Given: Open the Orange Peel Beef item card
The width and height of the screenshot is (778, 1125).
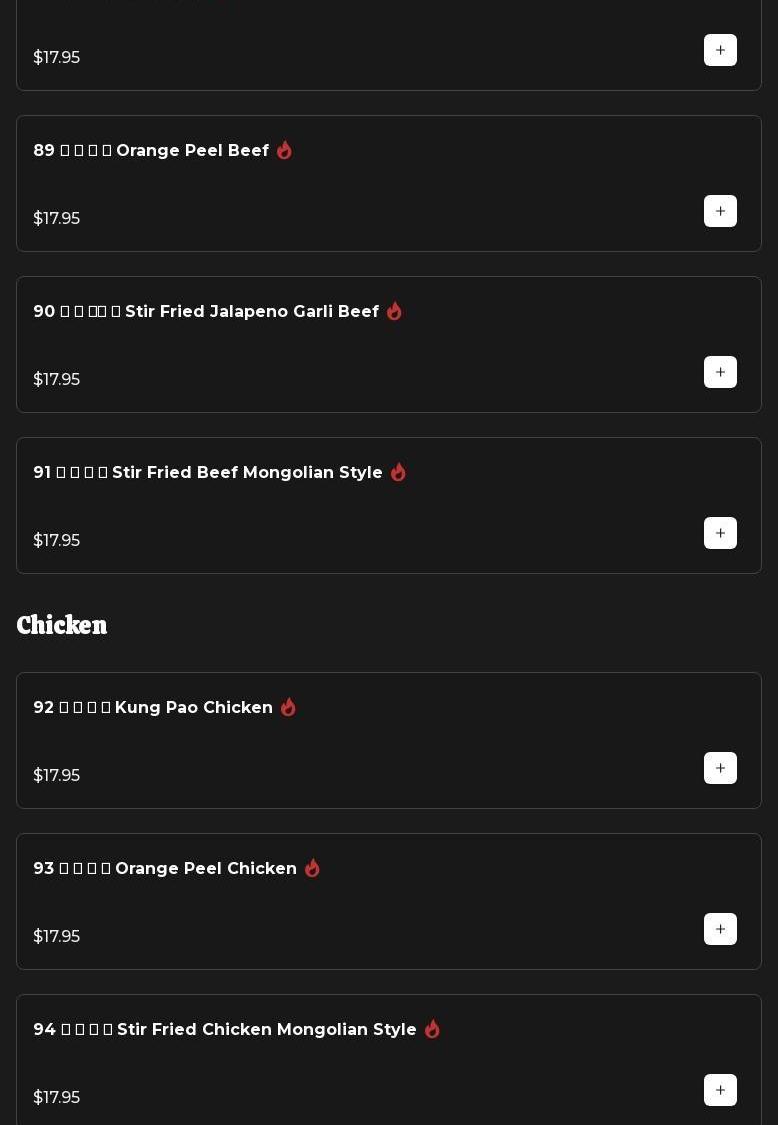Looking at the screenshot, I should (x=192, y=151).
